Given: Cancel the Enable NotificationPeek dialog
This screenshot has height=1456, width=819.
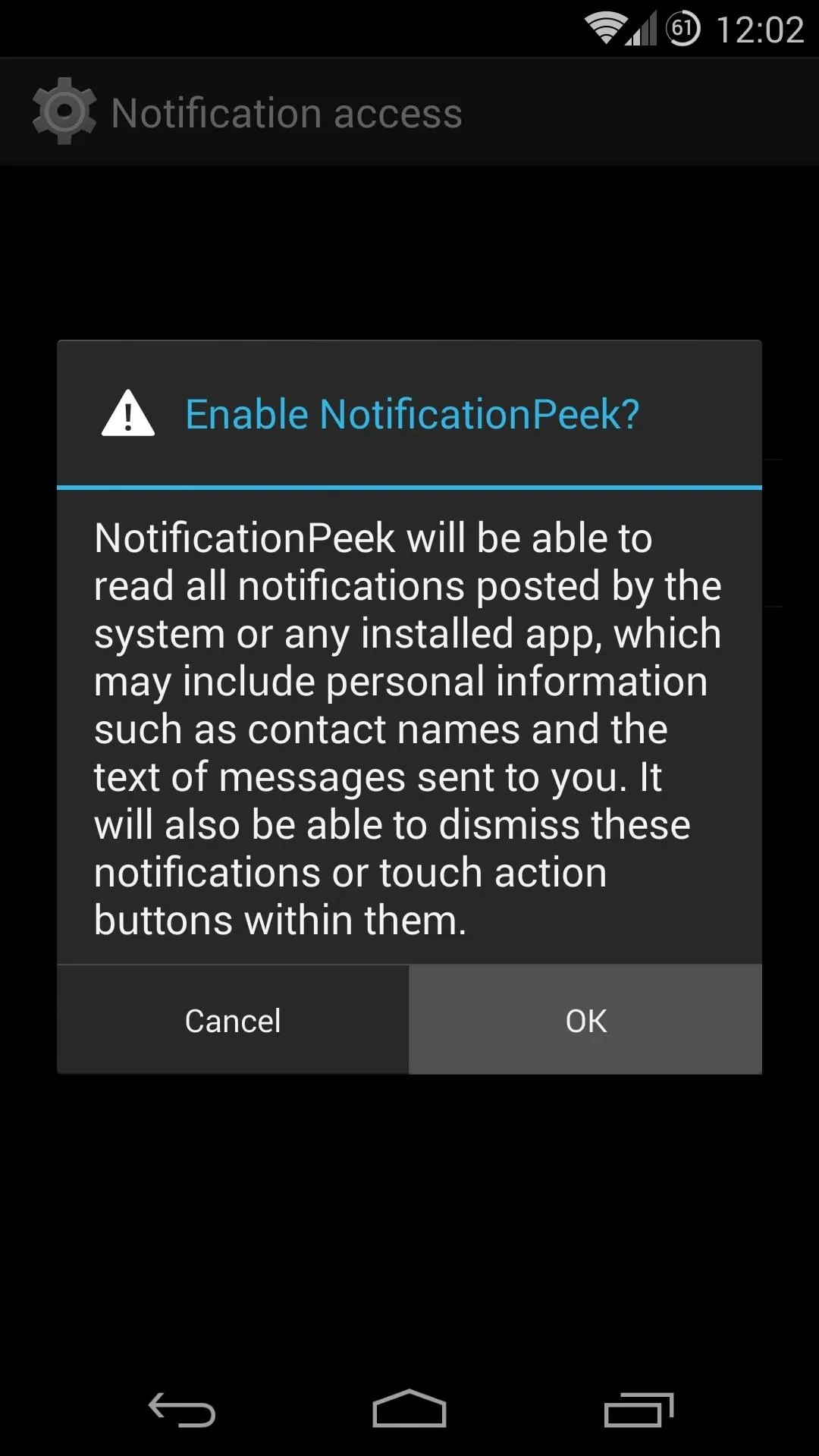Looking at the screenshot, I should (233, 1020).
